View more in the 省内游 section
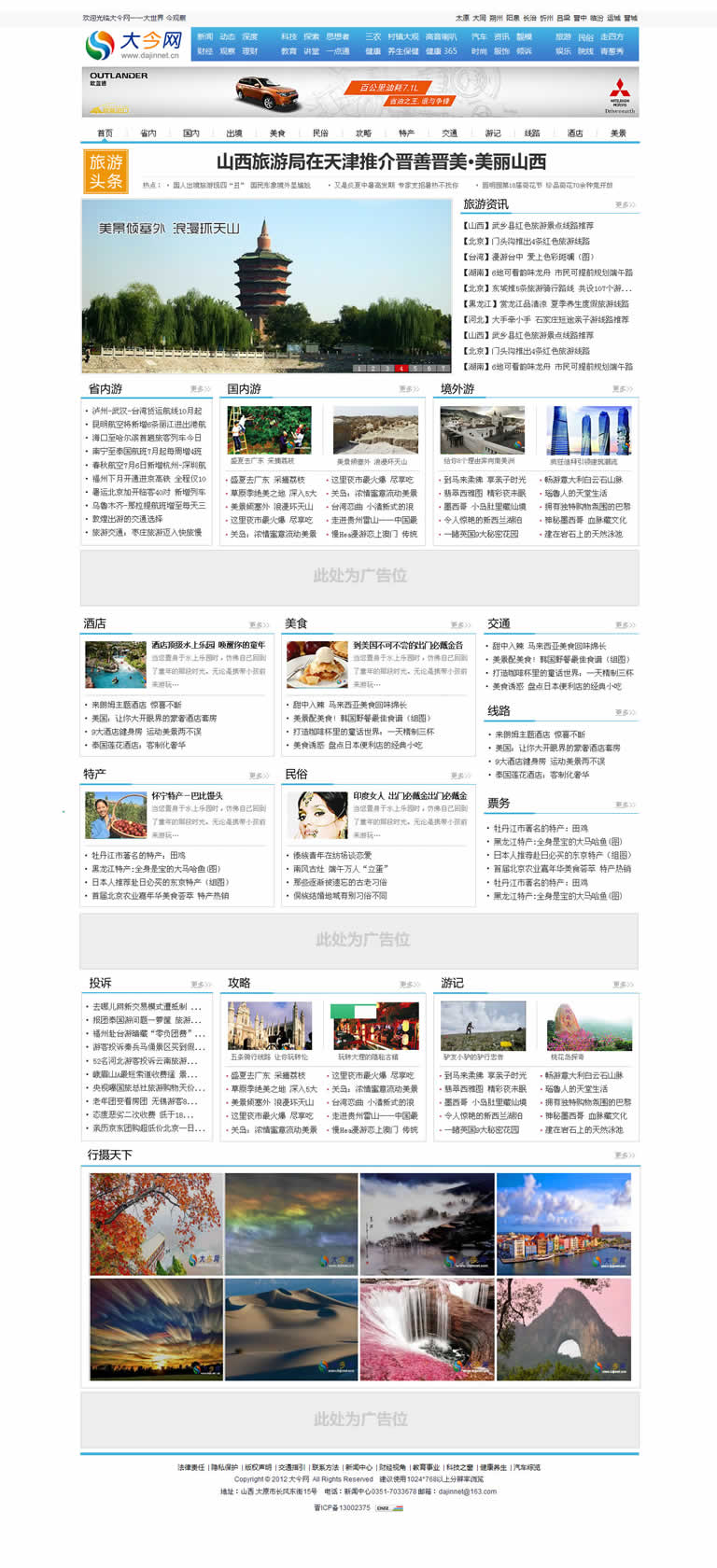This screenshot has width=717, height=1568. click(200, 389)
